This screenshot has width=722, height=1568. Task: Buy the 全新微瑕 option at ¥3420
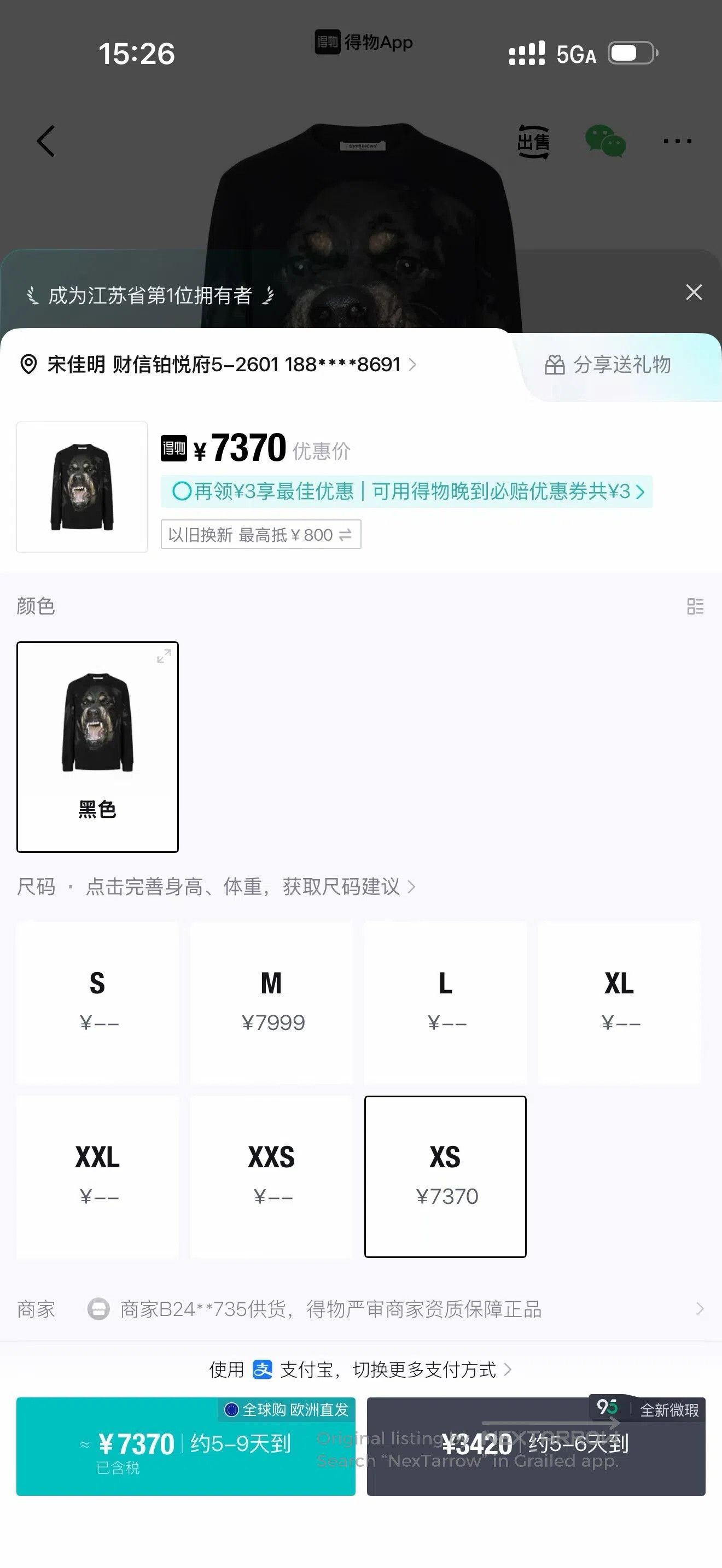pos(535,1446)
